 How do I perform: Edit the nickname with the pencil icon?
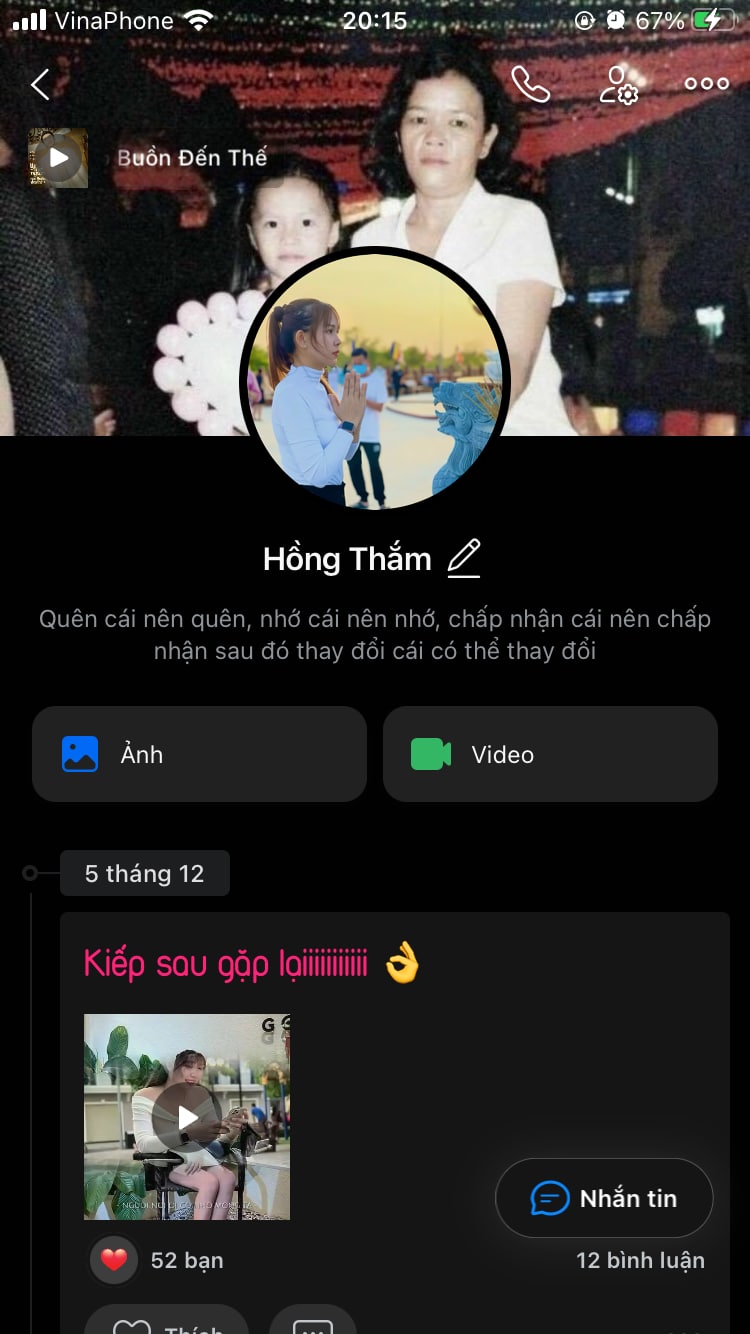click(464, 558)
